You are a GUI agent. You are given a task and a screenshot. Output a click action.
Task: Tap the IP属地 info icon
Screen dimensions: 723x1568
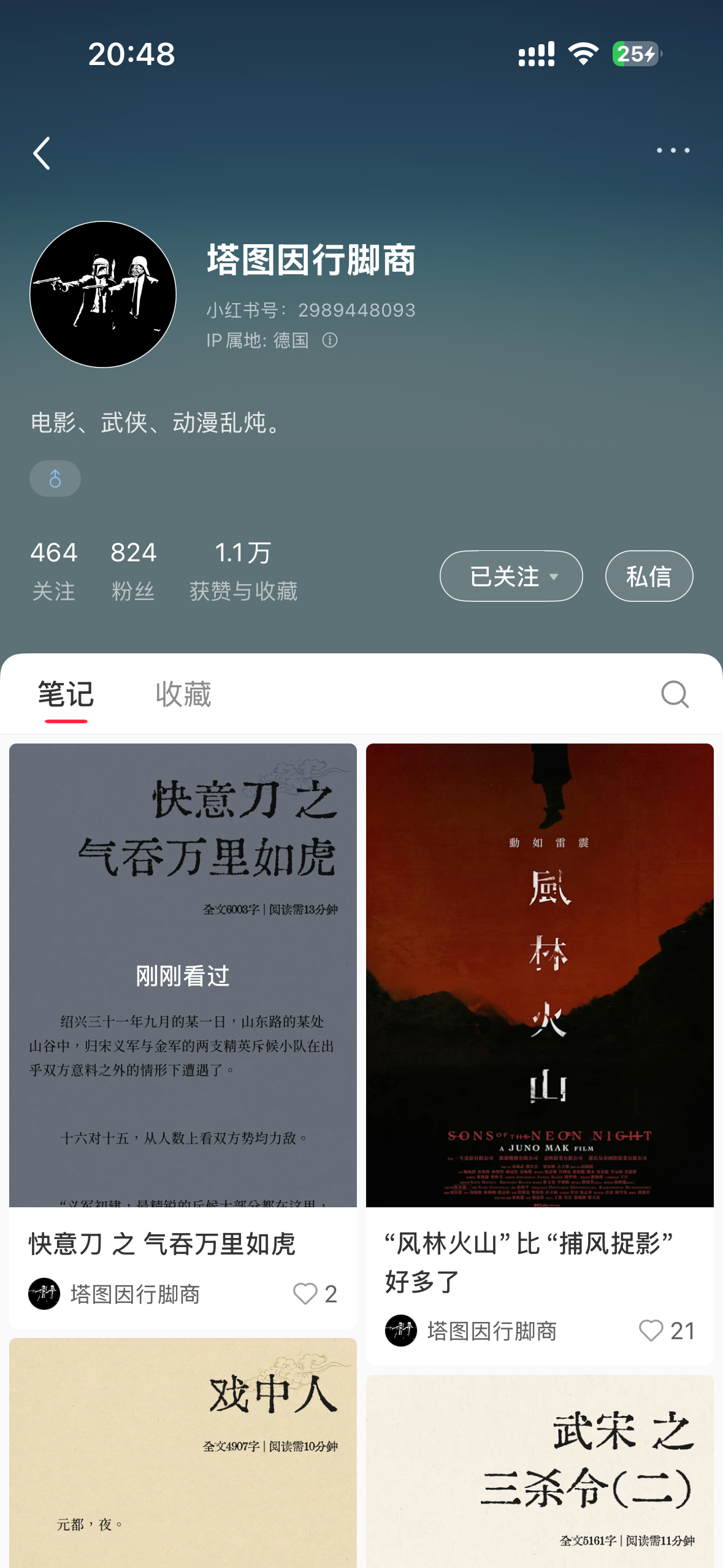point(330,340)
